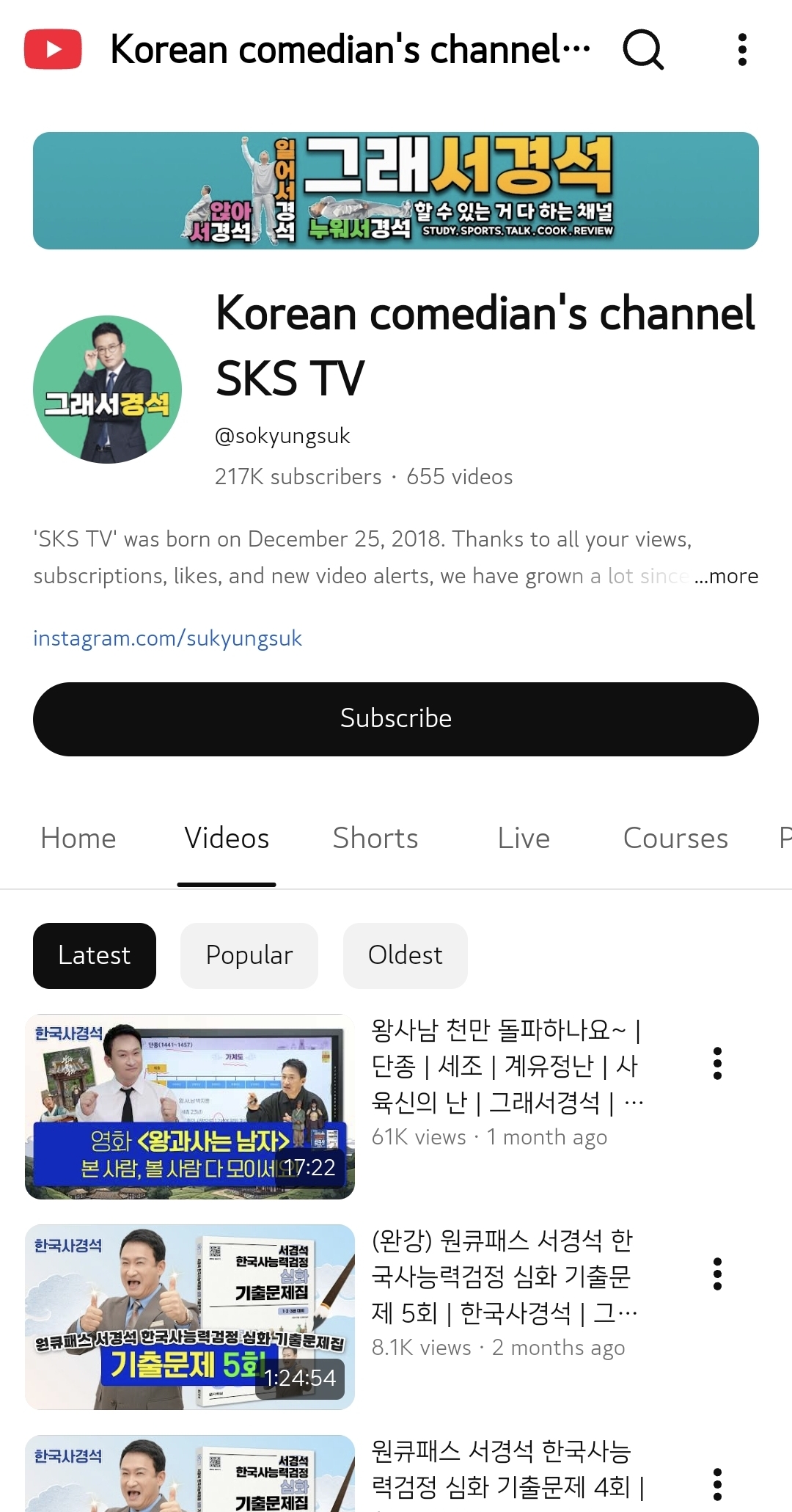The image size is (792, 1512).
Task: Switch to the Shorts tab
Action: click(375, 839)
